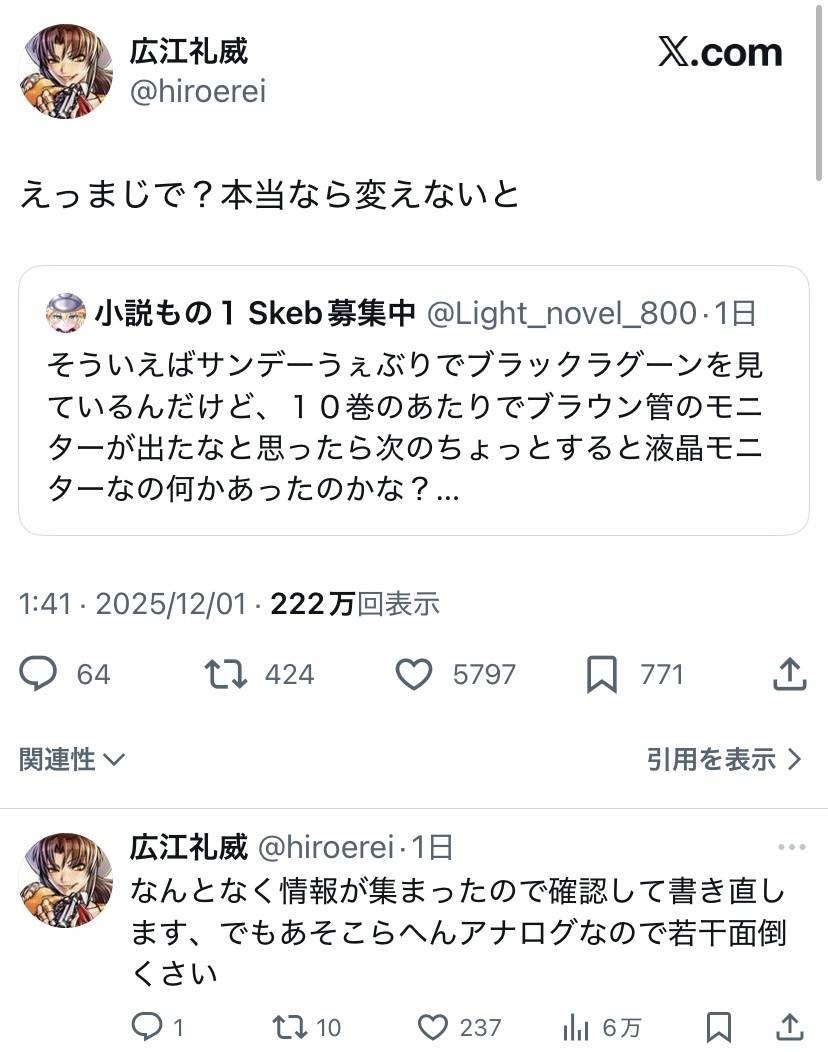View analytics of the reply showing 6万
Image resolution: width=828 pixels, height=1052 pixels.
pos(576,1026)
